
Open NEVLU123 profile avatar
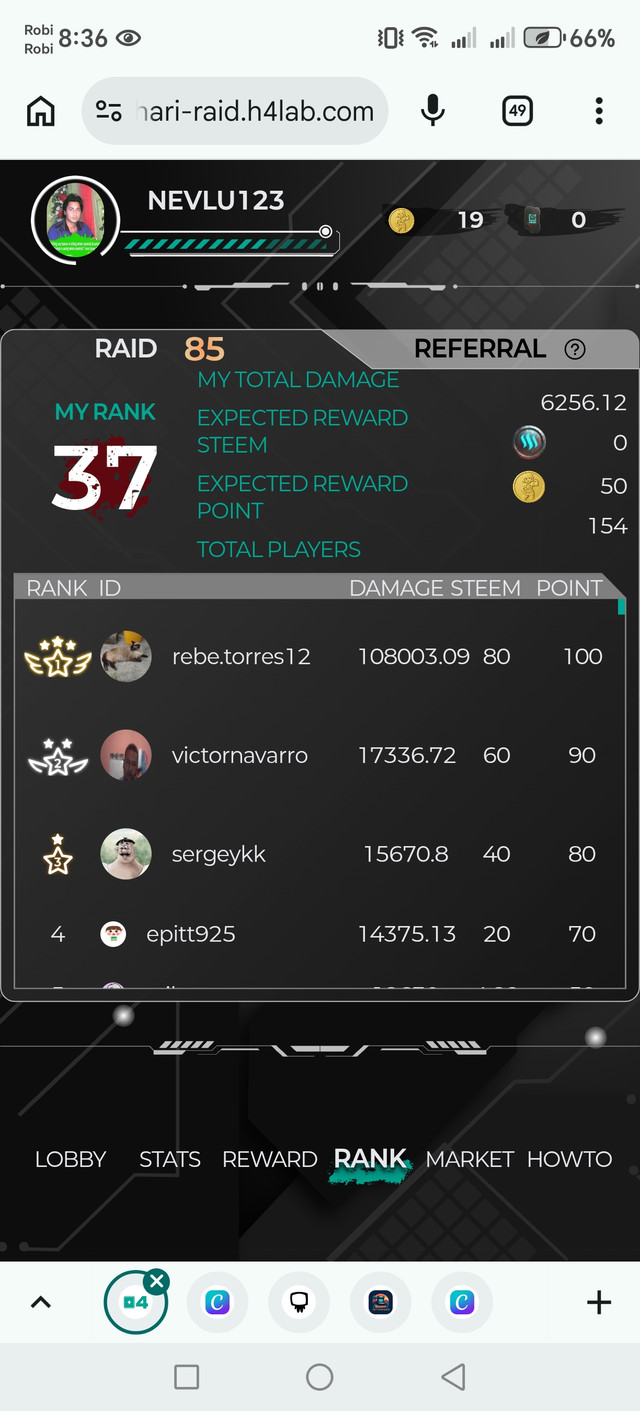[69, 219]
